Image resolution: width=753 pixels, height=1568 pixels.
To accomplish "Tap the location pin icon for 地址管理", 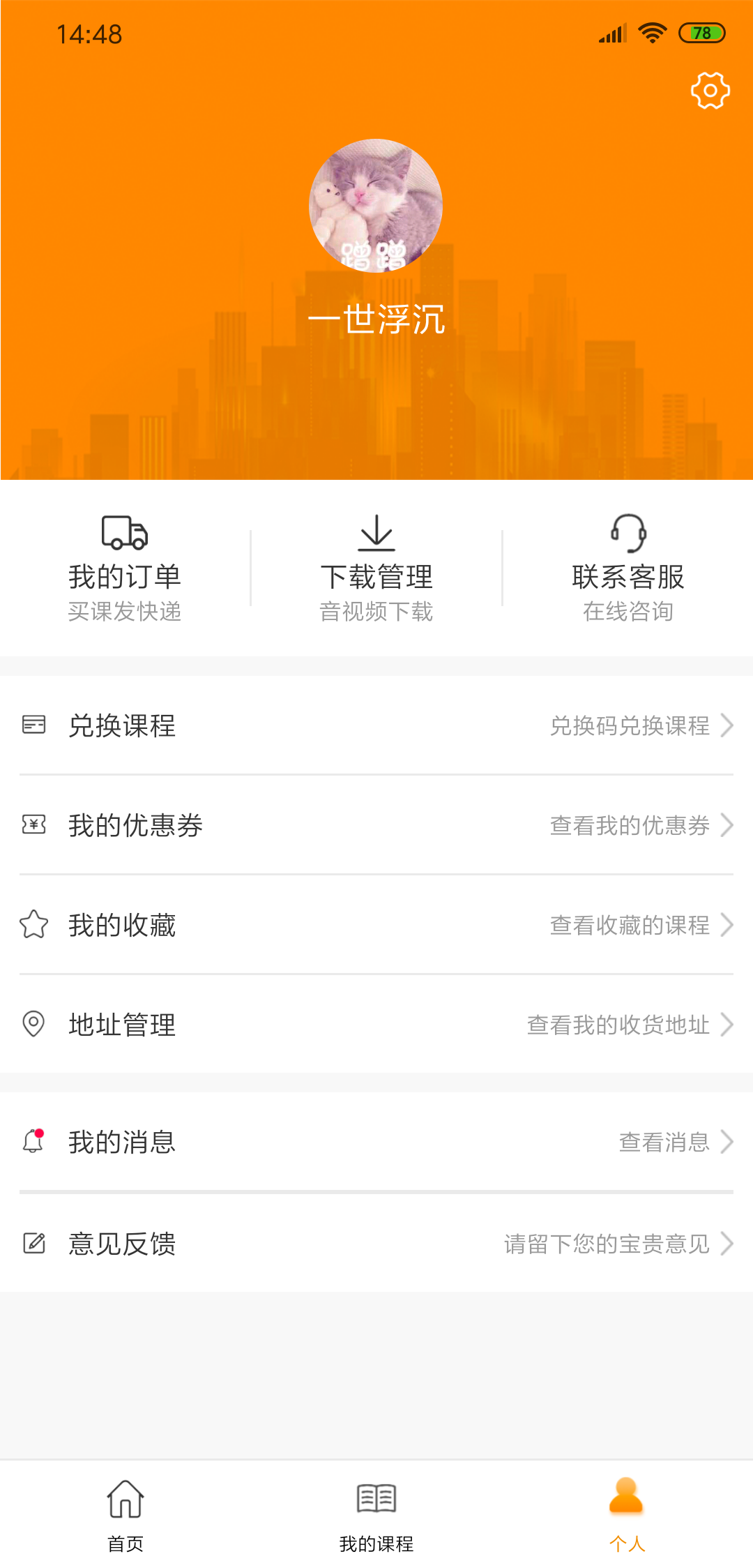I will 33,1025.
